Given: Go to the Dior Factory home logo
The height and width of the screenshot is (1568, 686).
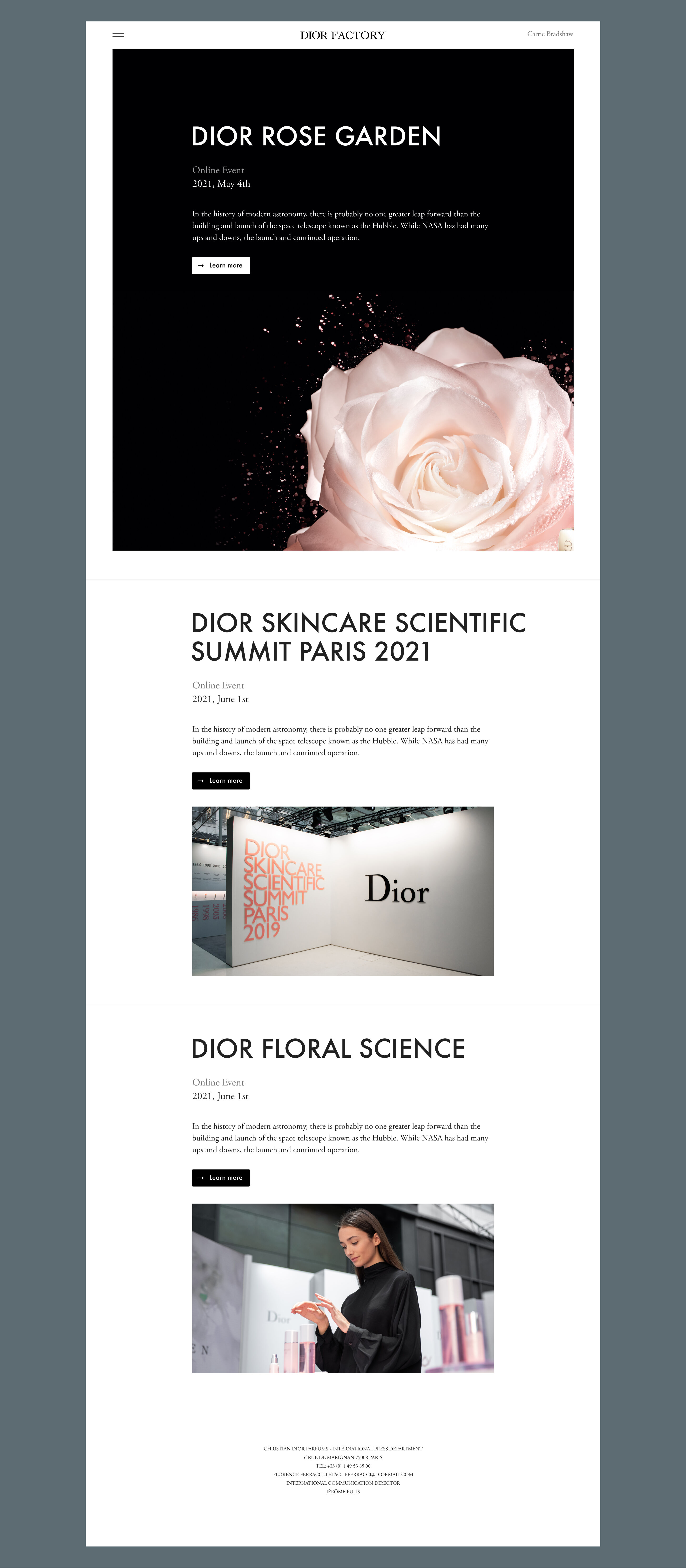Looking at the screenshot, I should (x=342, y=35).
